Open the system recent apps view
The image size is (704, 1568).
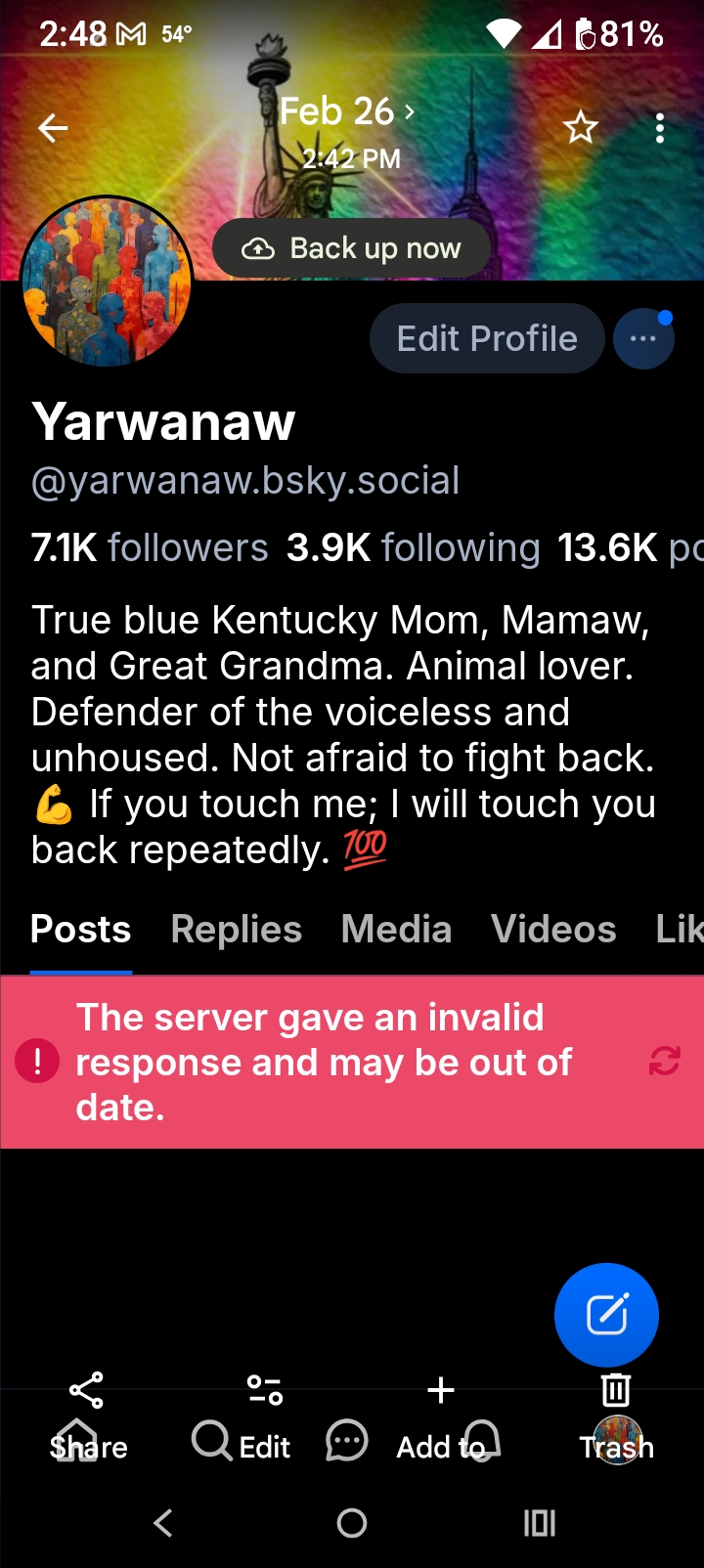point(540,1522)
